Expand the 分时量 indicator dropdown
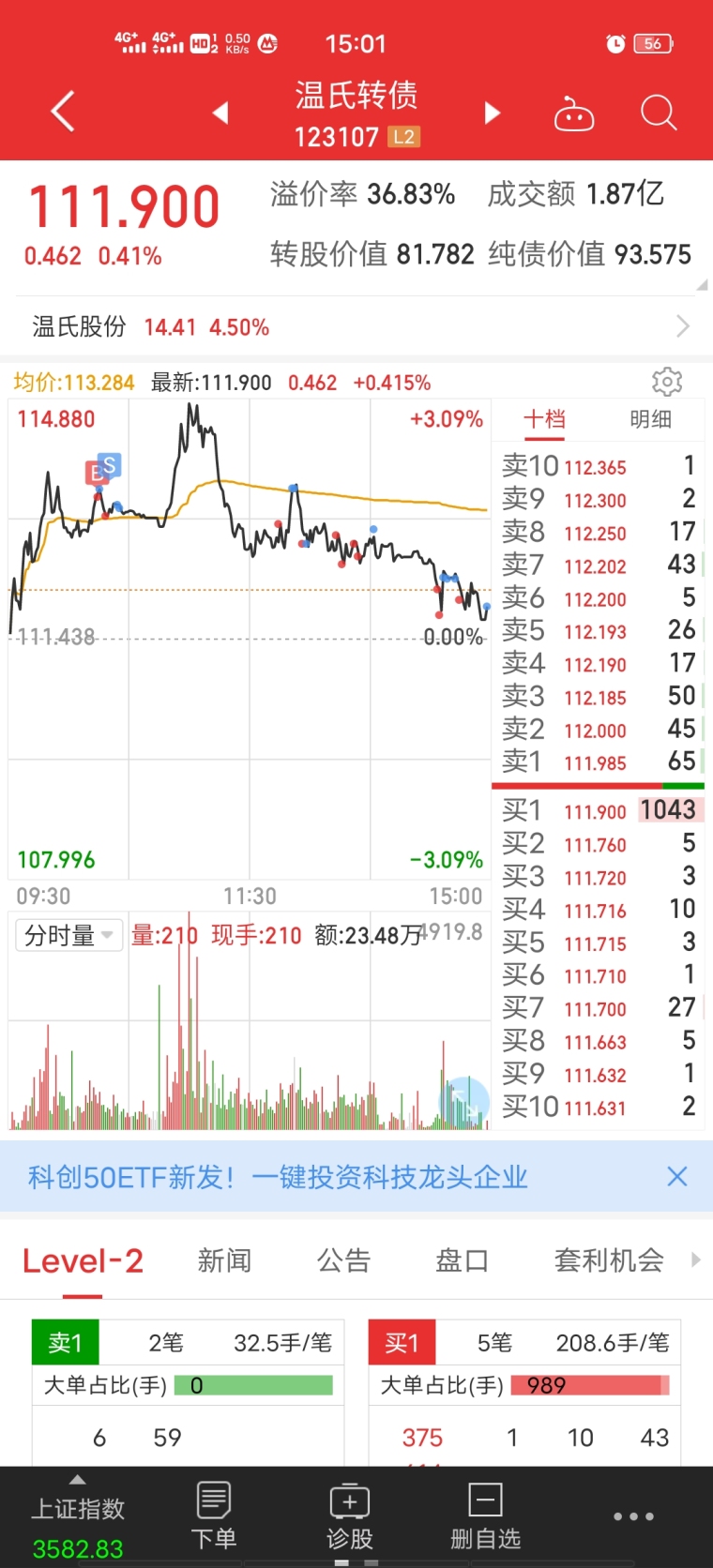Viewport: 713px width, 1568px height. coord(68,935)
